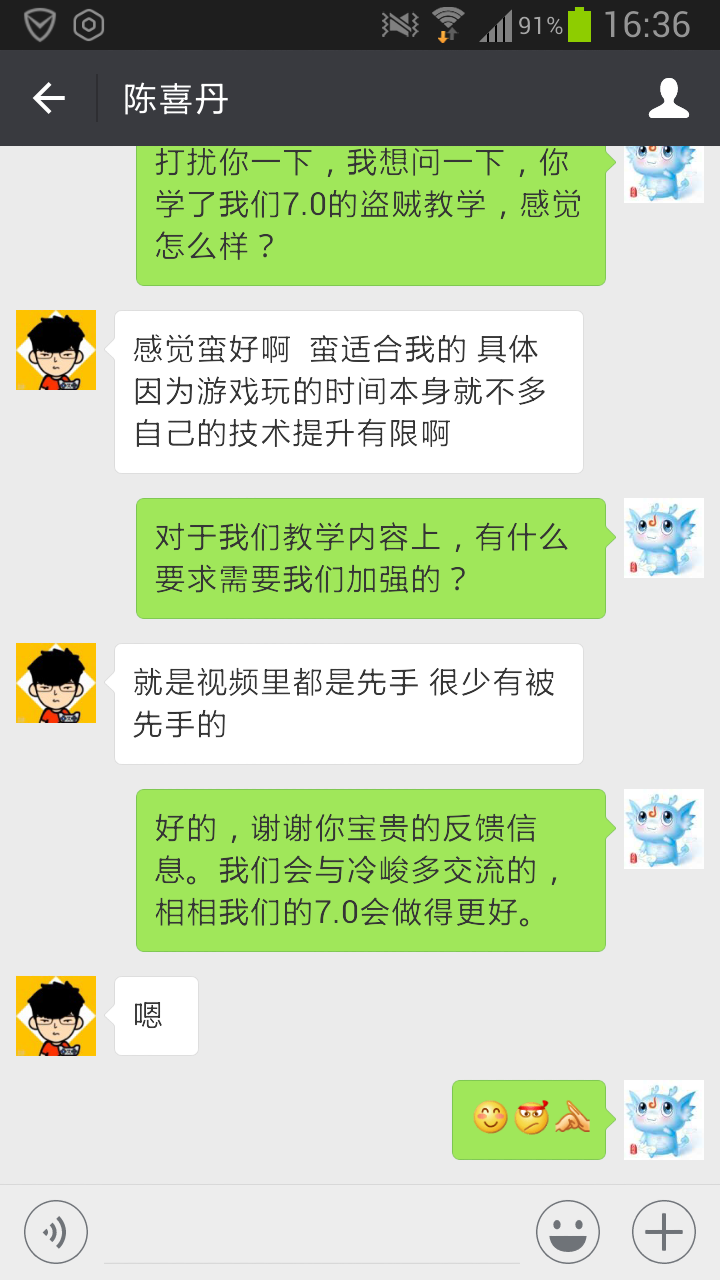Open the plus attachments menu

pyautogui.click(x=664, y=1232)
